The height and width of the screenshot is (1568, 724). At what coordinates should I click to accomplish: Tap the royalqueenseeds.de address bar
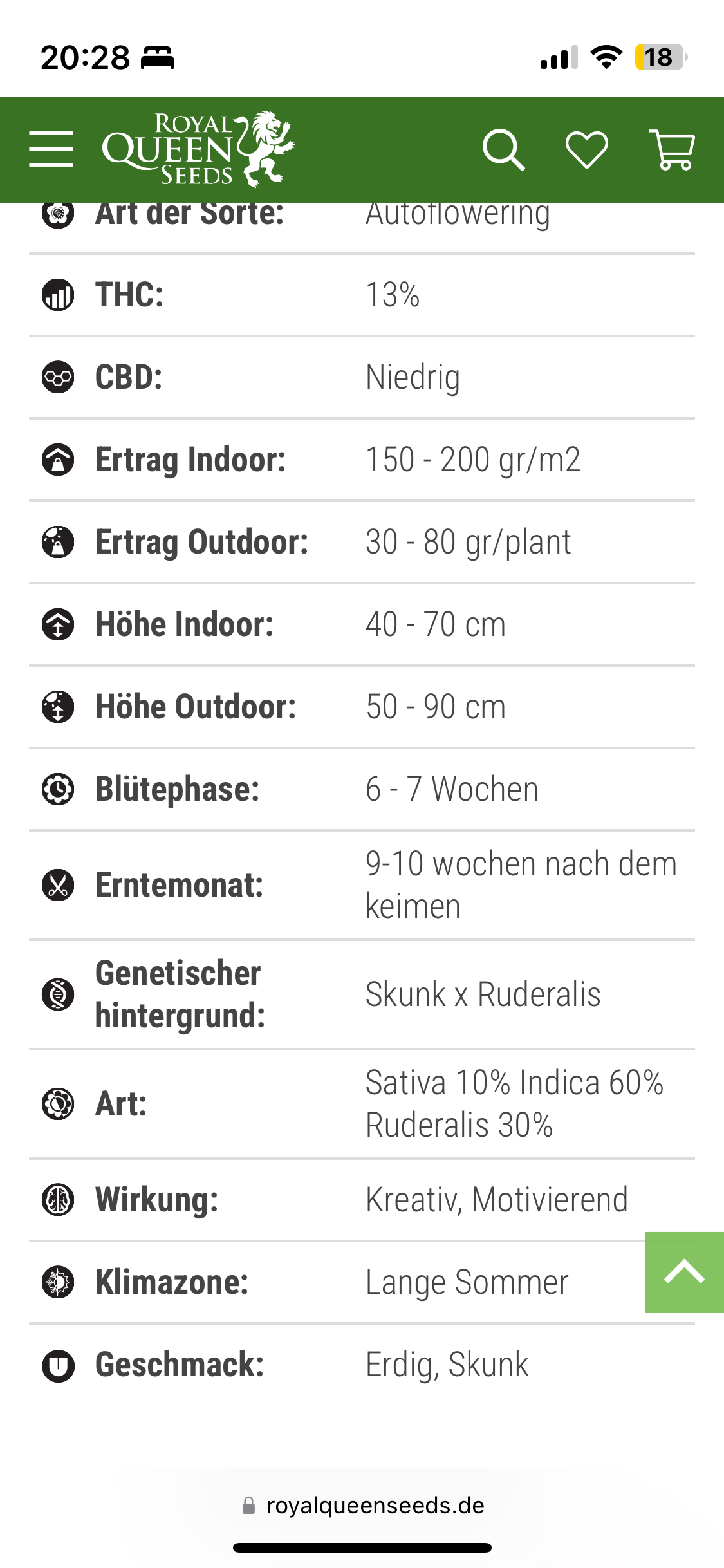click(x=362, y=1506)
